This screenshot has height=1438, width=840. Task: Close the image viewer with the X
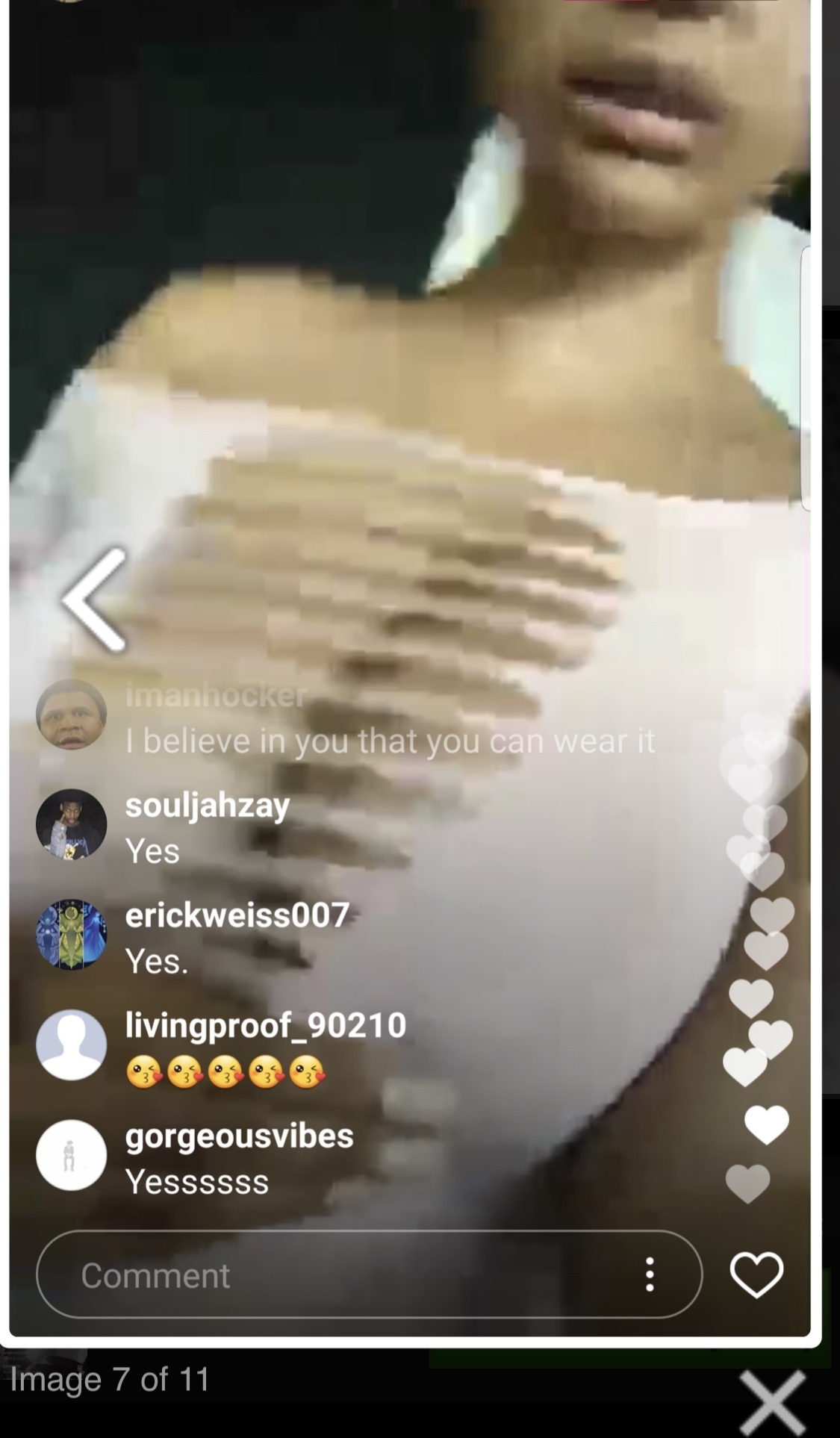point(773,1402)
